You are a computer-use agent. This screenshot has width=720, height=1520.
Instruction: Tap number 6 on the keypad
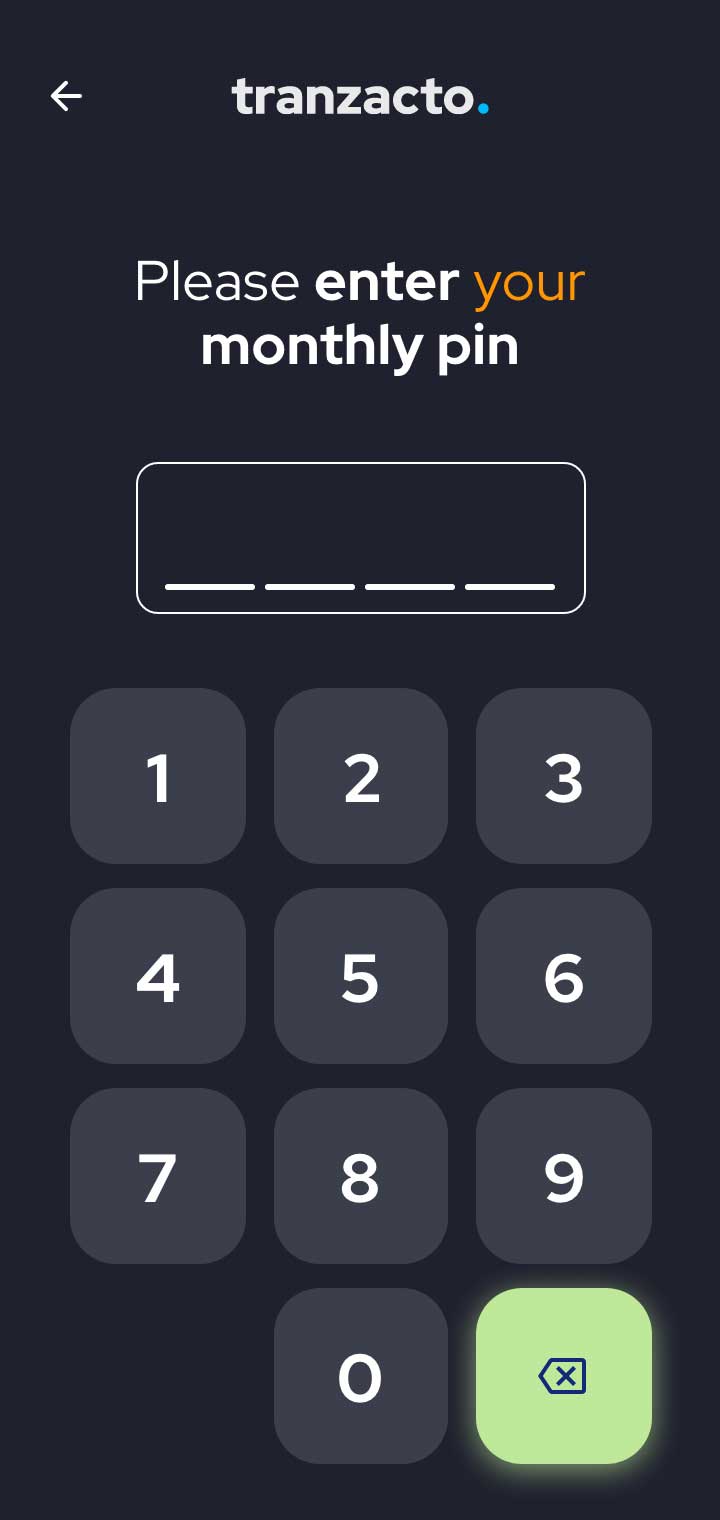click(564, 976)
